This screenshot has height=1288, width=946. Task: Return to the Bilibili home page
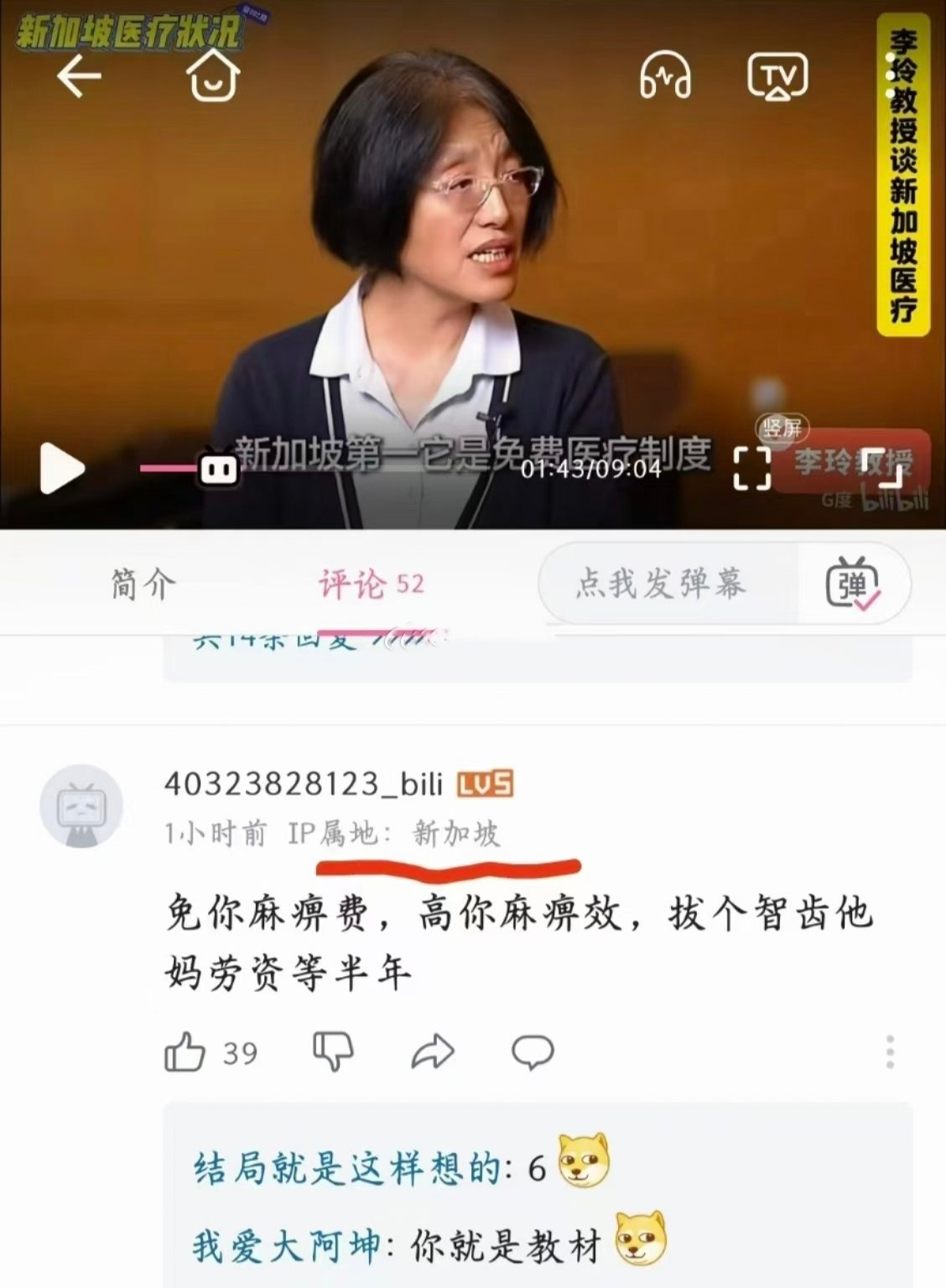tap(213, 76)
